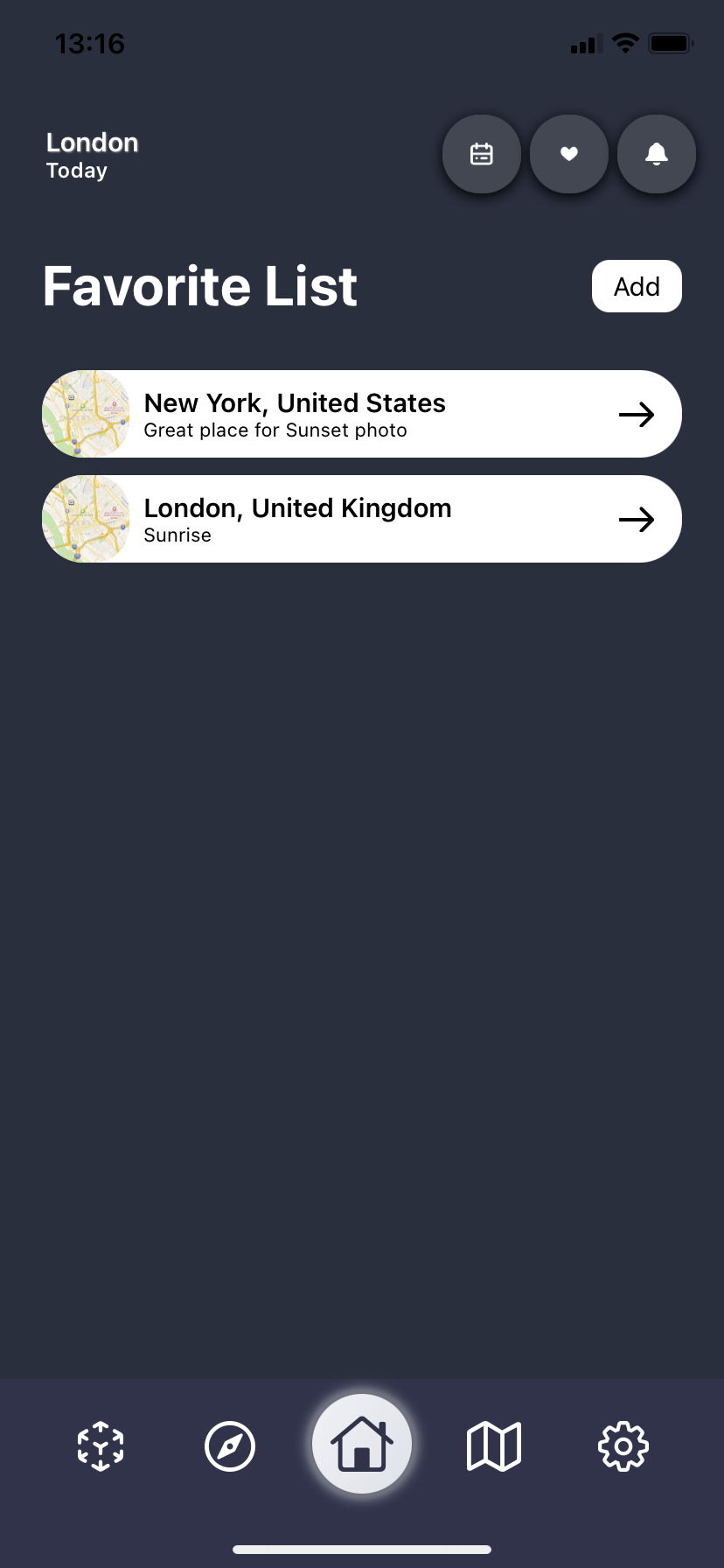Switch to the map tab

494,1446
